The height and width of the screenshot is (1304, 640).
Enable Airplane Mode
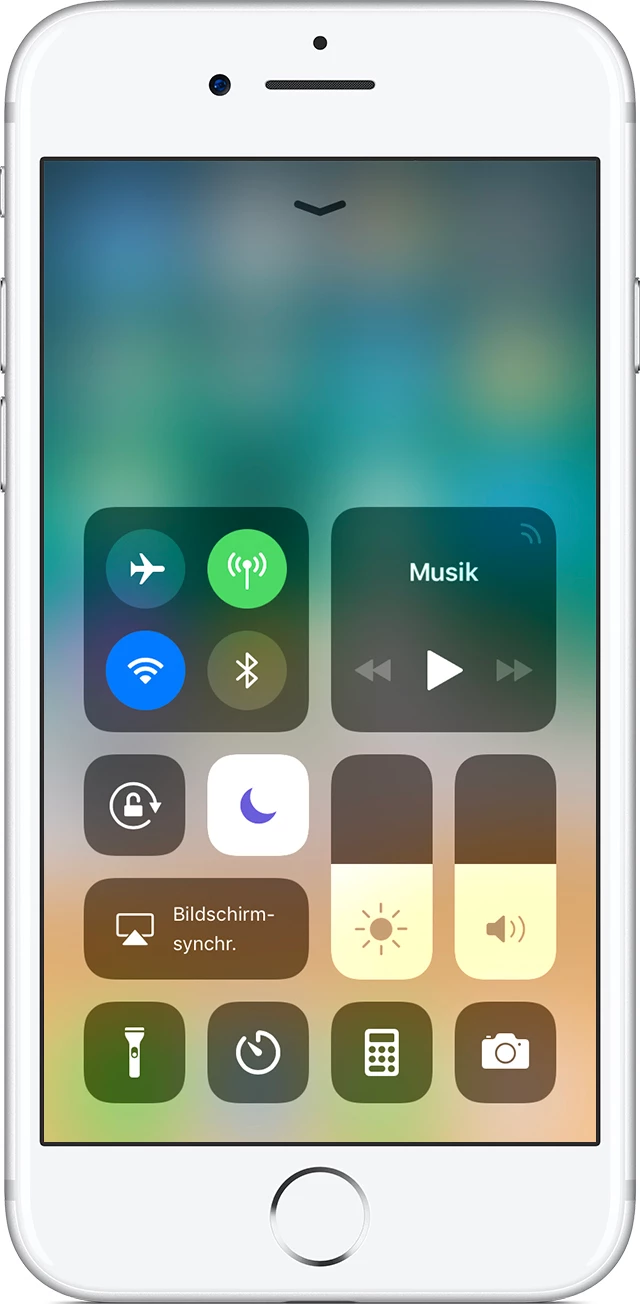[x=146, y=569]
